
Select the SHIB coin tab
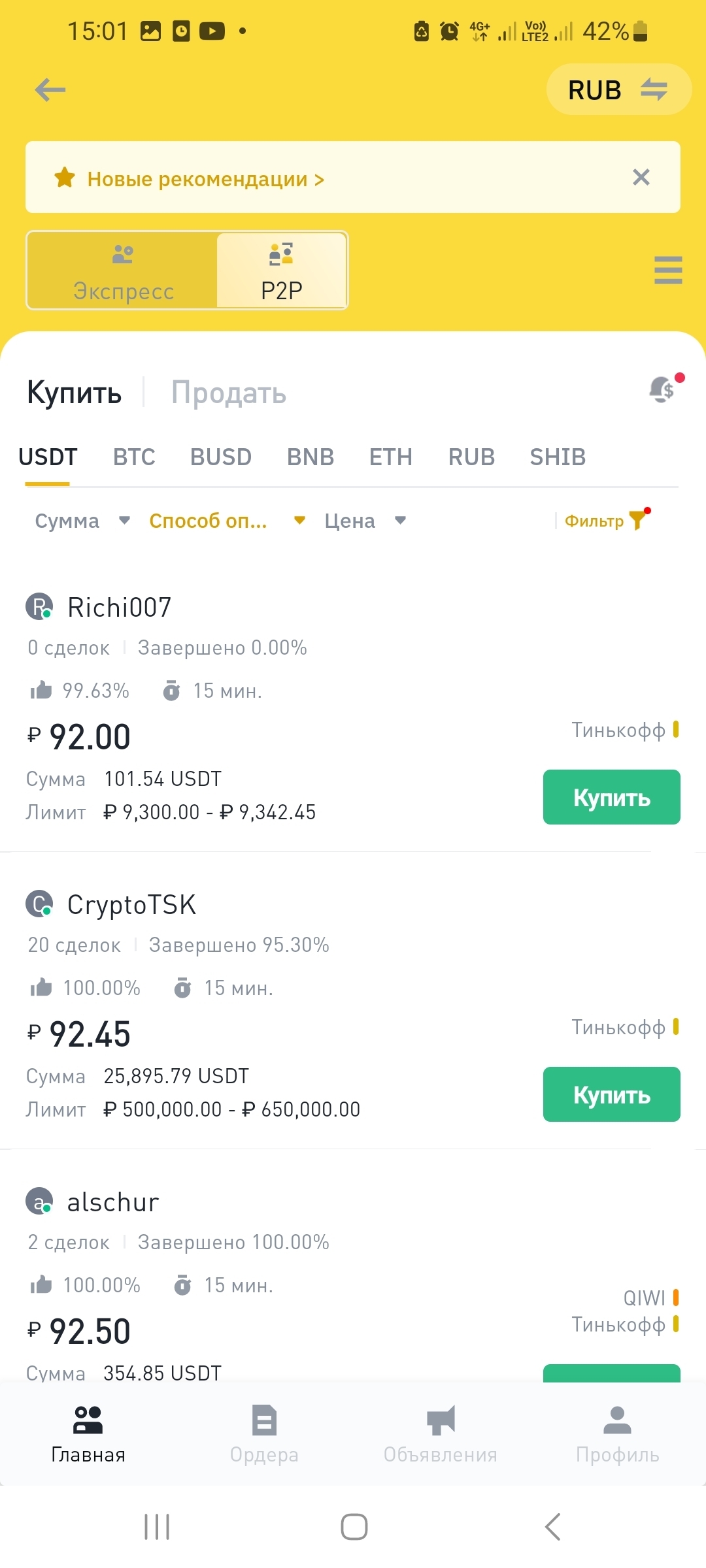tap(557, 457)
